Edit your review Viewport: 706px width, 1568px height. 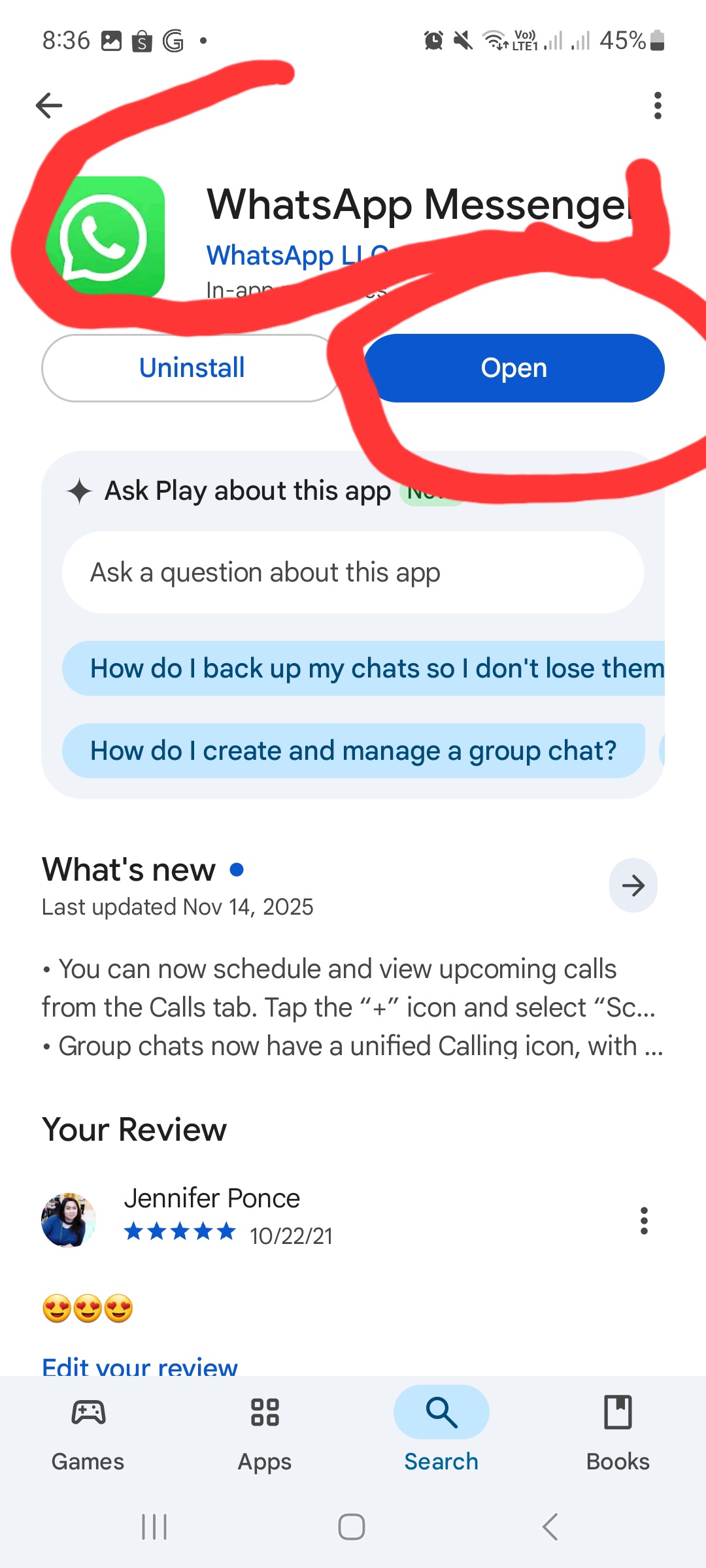[140, 1365]
